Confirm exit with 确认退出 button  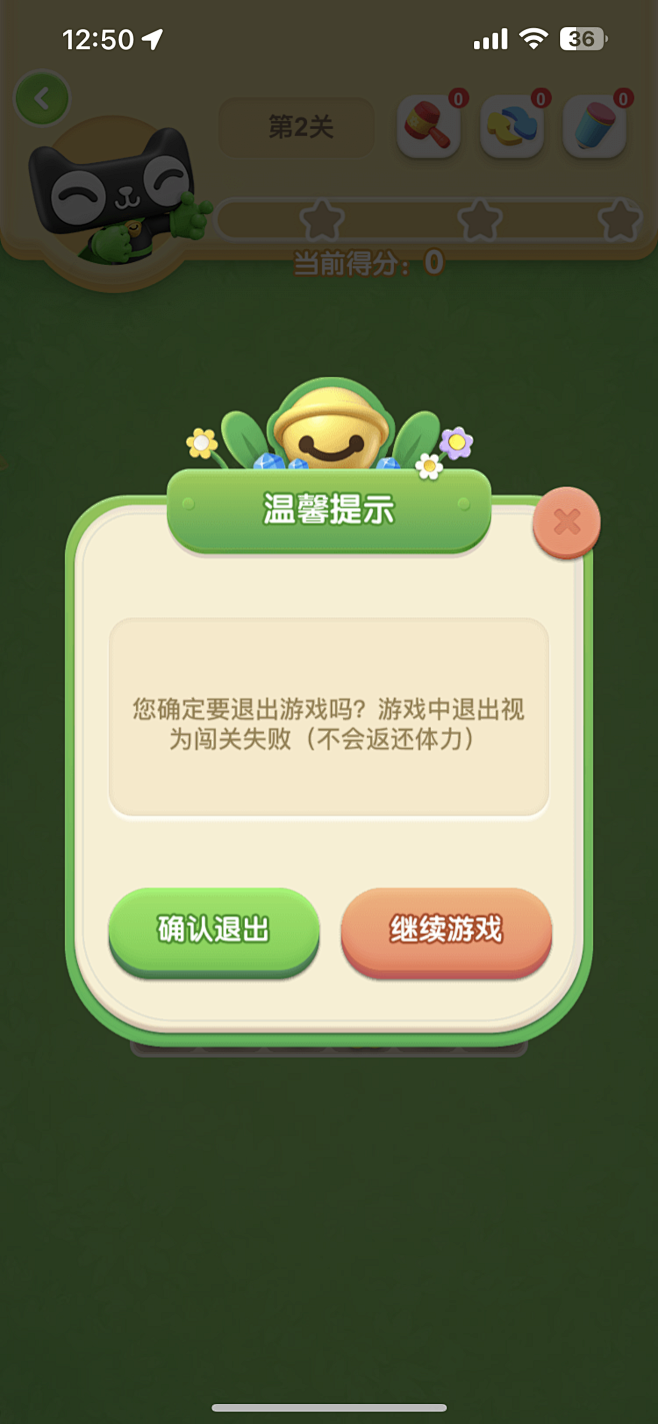pos(213,929)
